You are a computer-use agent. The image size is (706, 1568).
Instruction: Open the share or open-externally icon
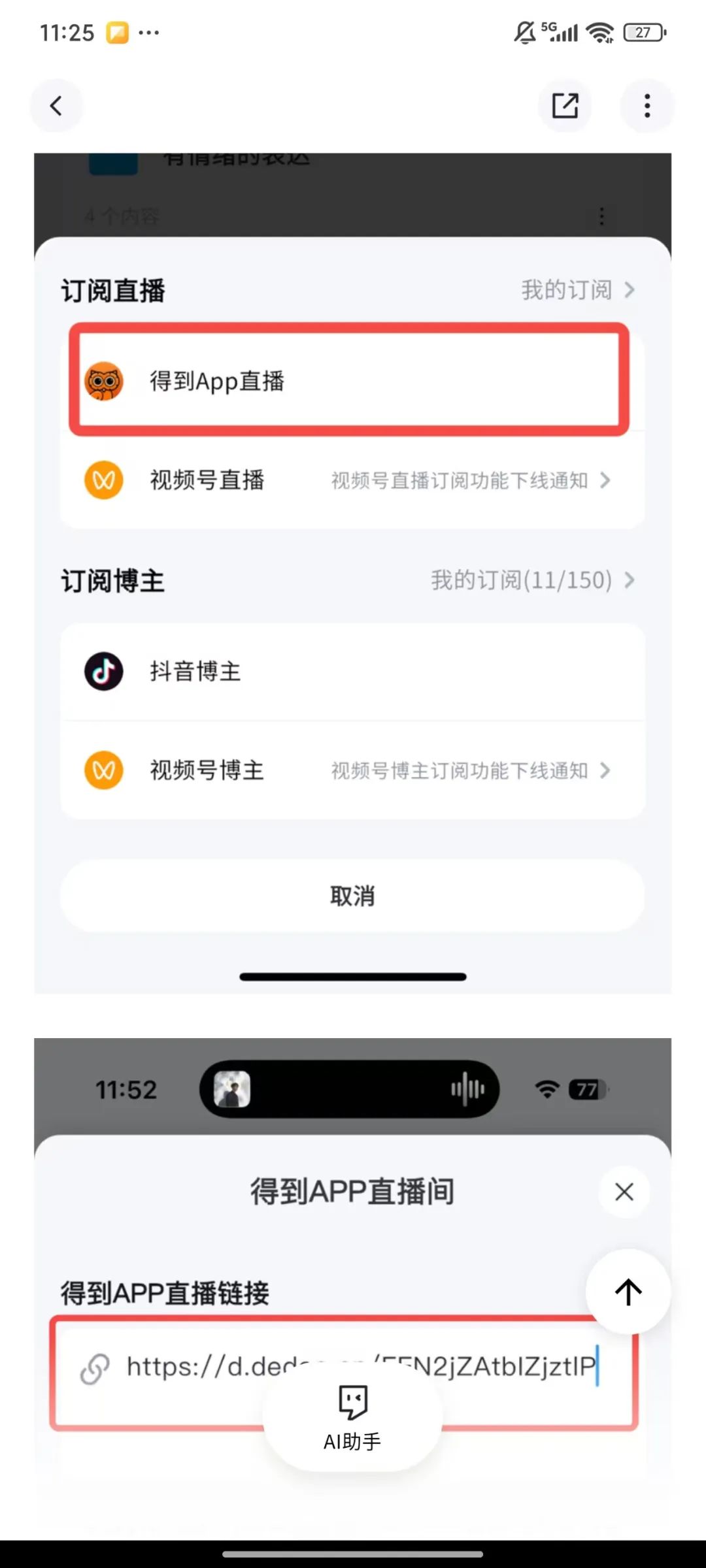[565, 106]
